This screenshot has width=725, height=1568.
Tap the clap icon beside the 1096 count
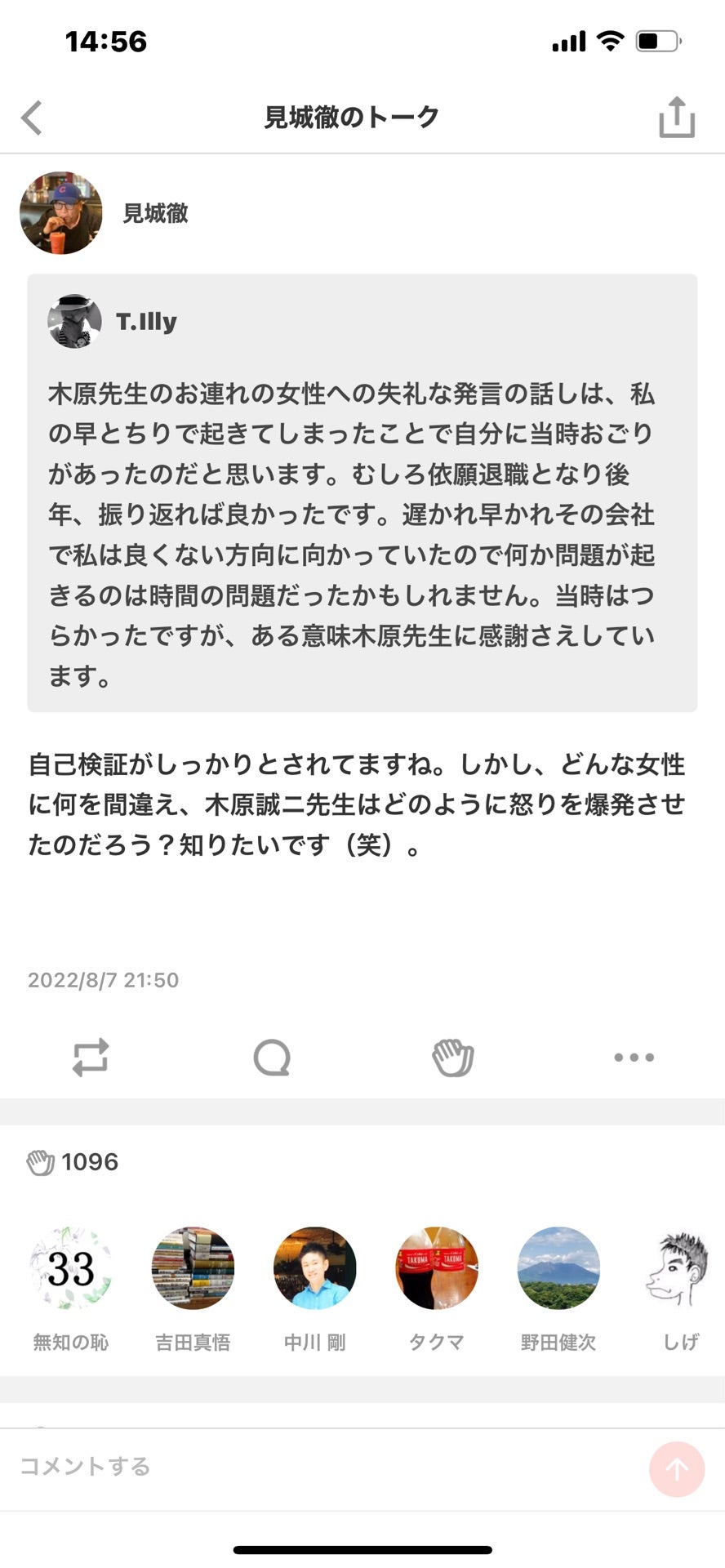coord(38,1160)
